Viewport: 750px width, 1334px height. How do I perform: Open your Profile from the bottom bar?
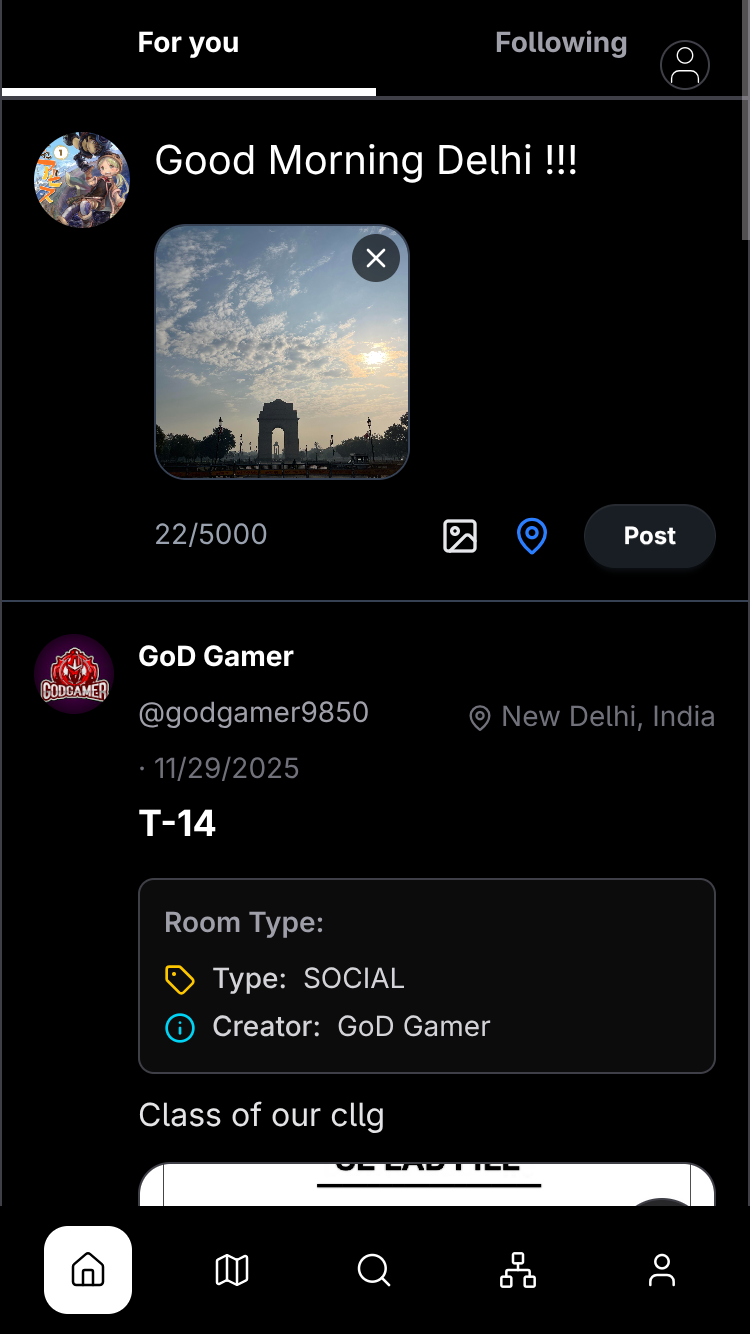pos(661,1270)
